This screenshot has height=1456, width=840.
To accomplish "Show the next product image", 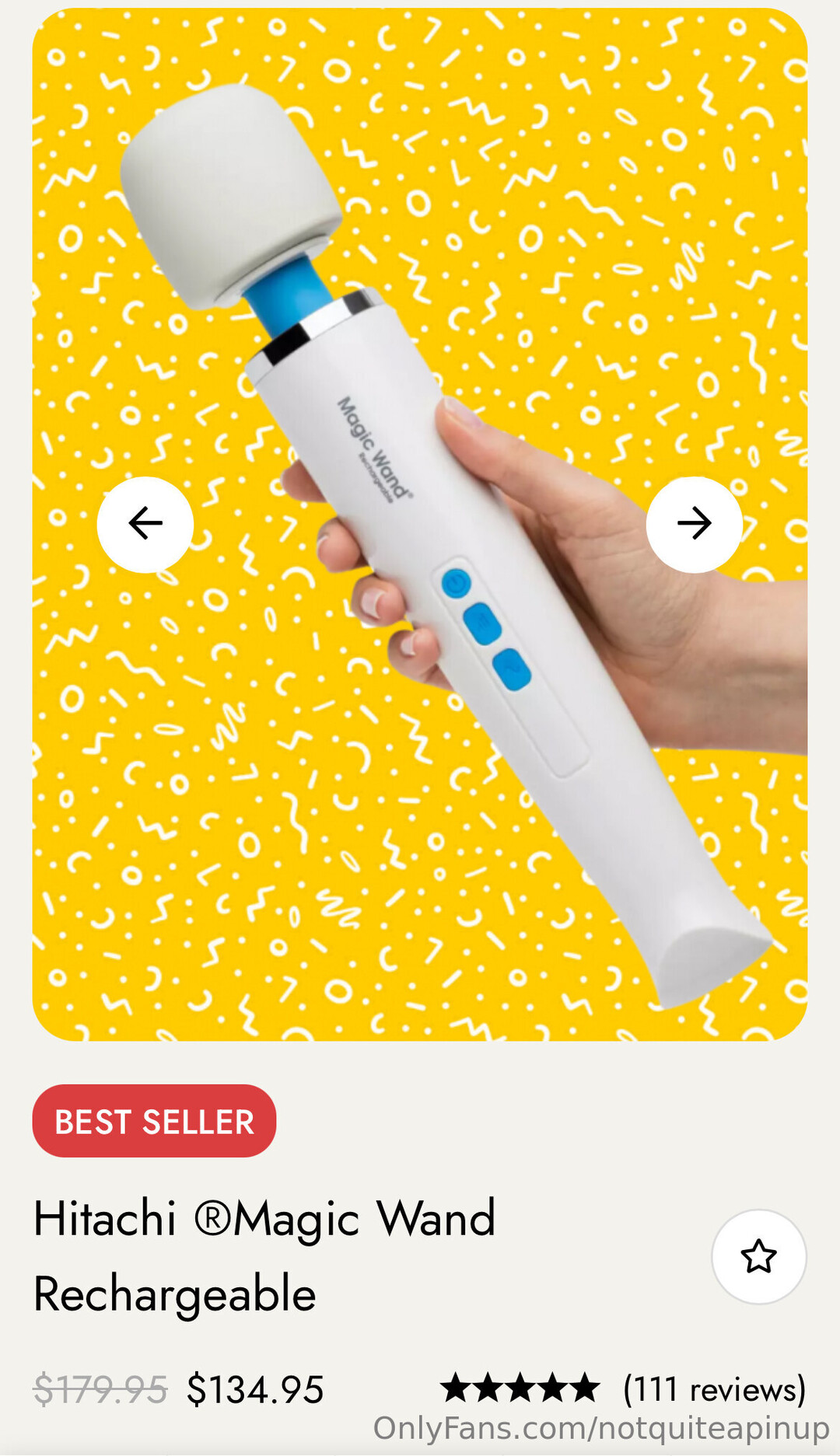I will 694,524.
